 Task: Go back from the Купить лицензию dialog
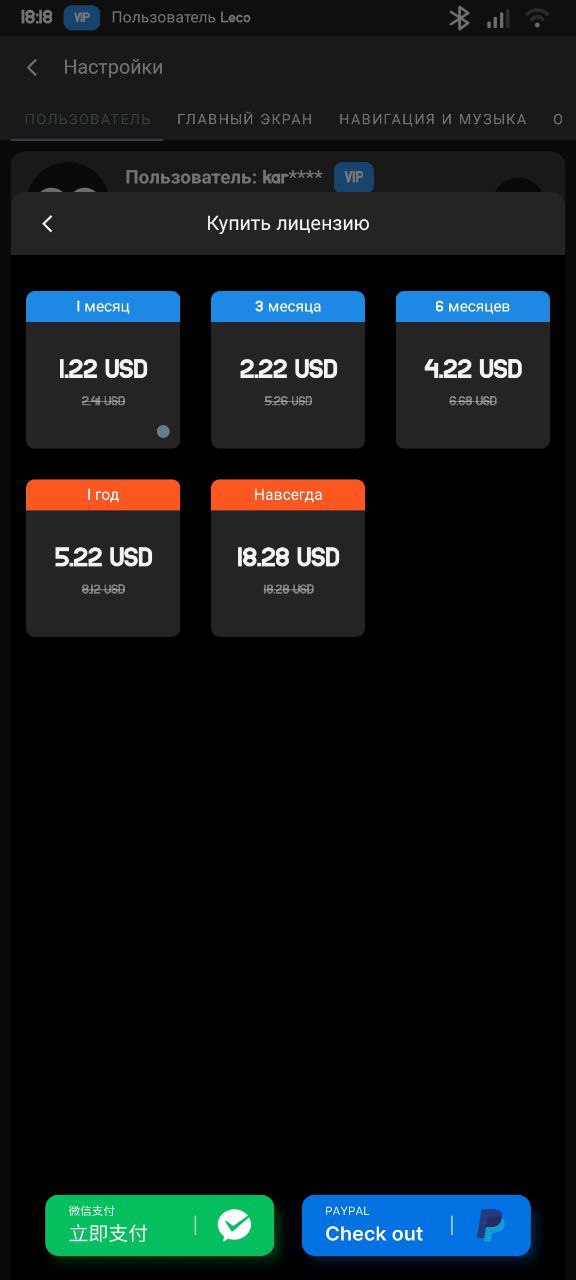click(x=47, y=224)
